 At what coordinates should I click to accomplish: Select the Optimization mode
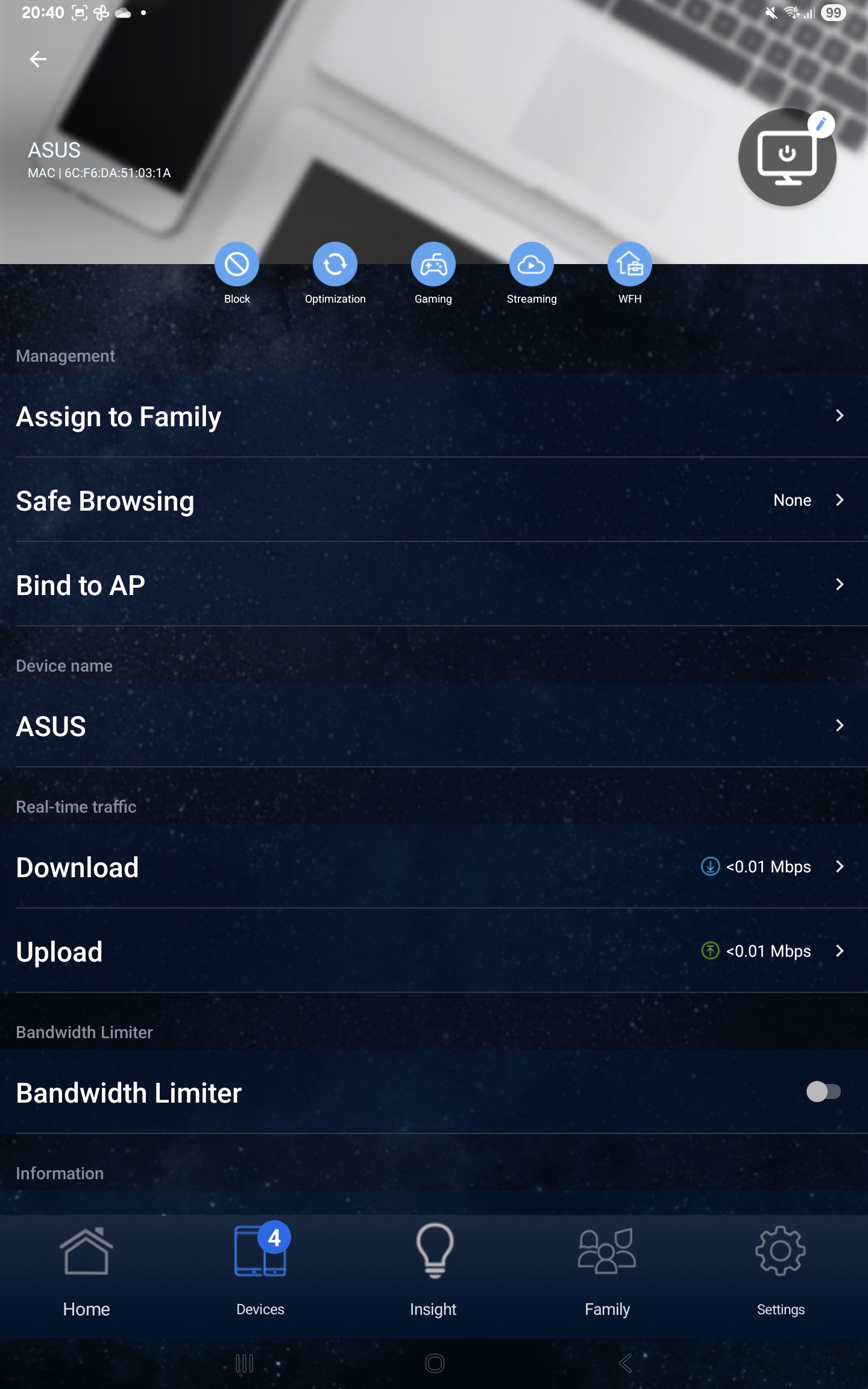[335, 264]
